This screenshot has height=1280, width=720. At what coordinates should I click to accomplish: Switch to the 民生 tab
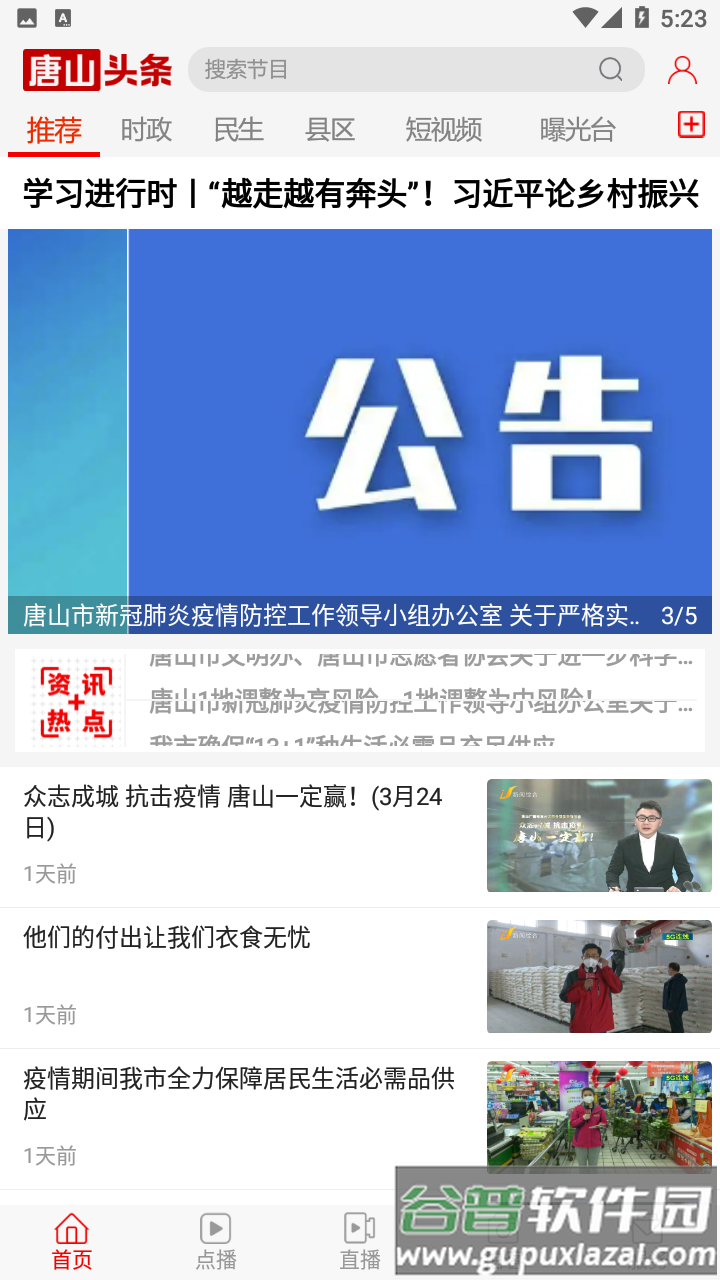(x=238, y=130)
